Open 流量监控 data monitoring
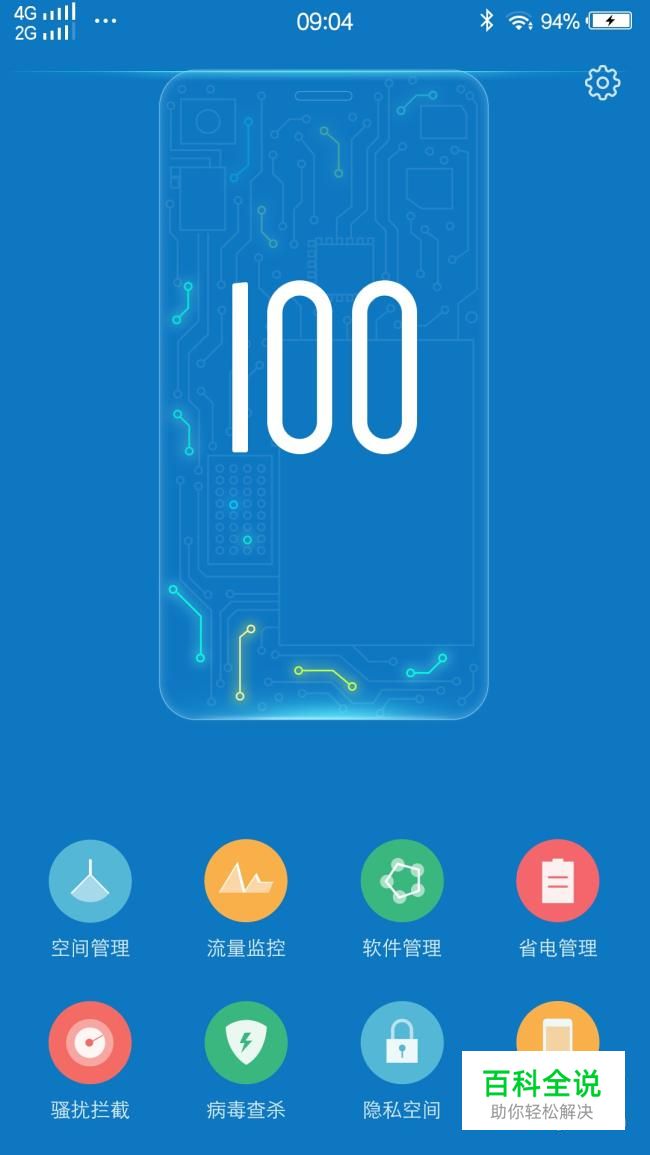This screenshot has width=650, height=1155. pos(246,881)
